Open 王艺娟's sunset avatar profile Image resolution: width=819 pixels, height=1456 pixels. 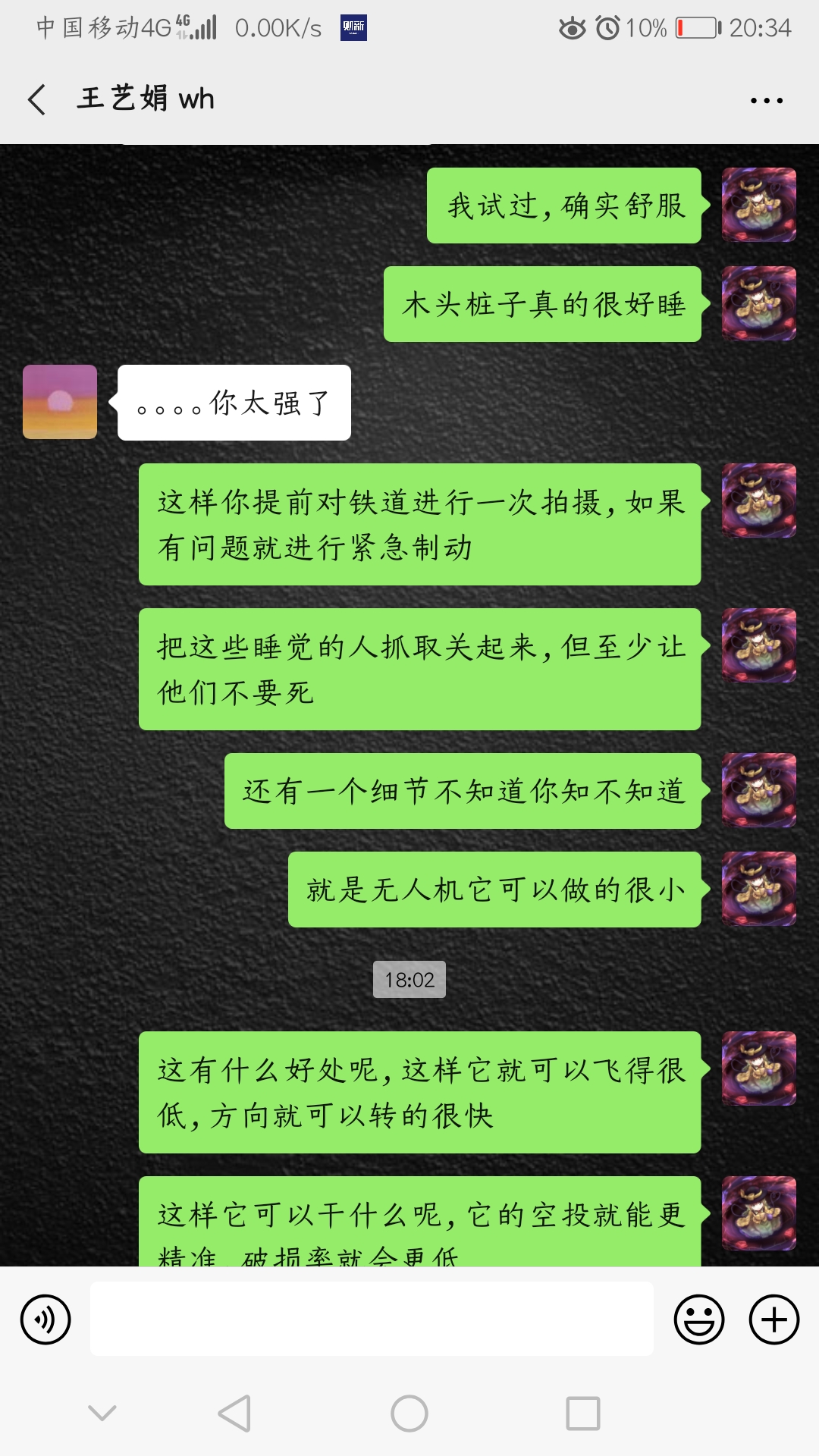[x=60, y=402]
